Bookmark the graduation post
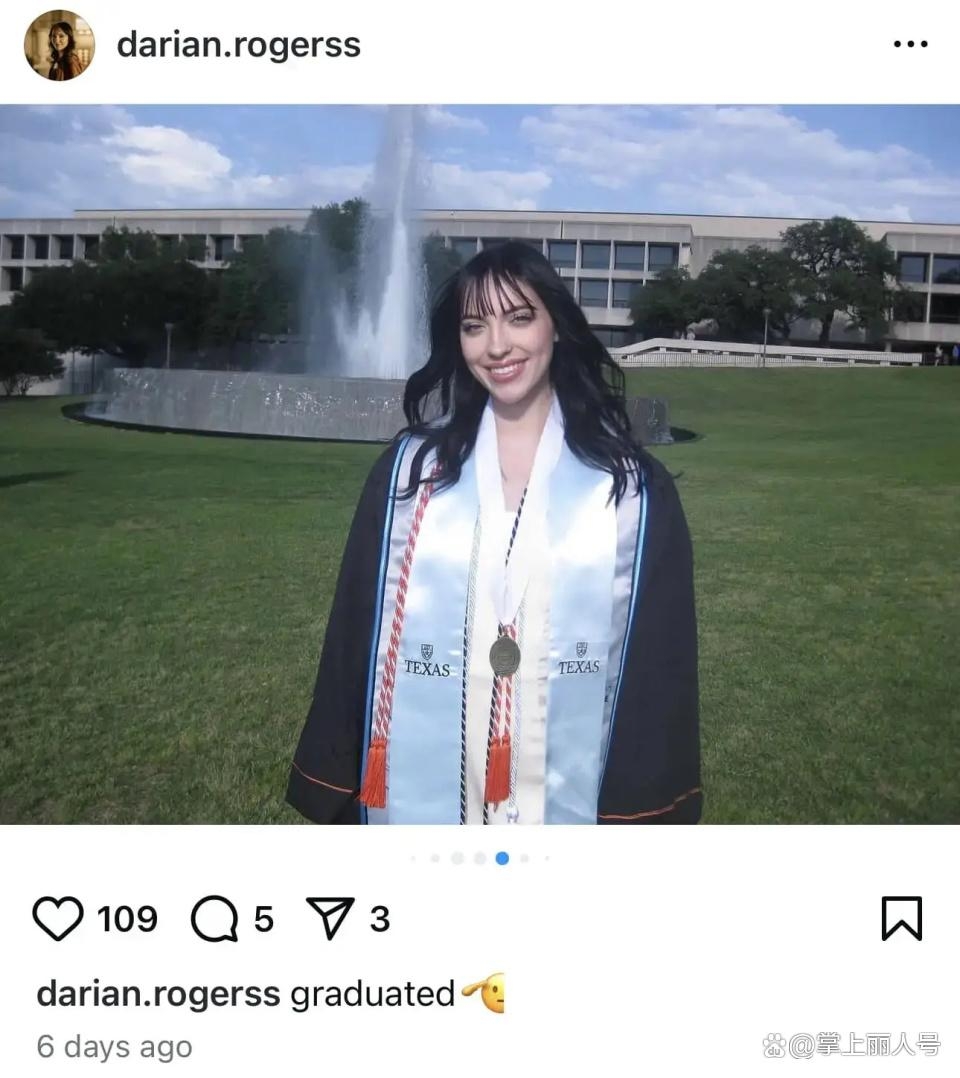Viewport: 960px width, 1078px height. click(x=901, y=918)
